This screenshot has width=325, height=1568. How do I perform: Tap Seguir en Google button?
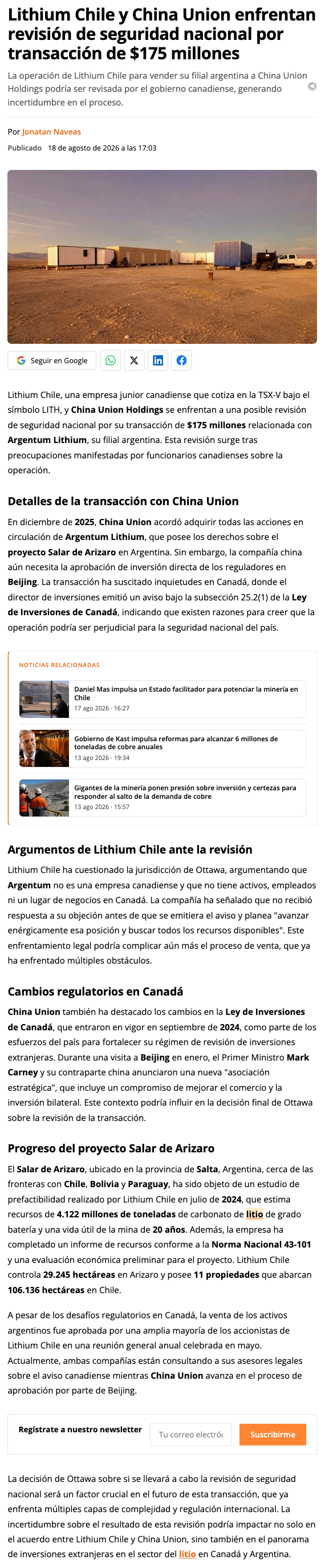click(52, 360)
